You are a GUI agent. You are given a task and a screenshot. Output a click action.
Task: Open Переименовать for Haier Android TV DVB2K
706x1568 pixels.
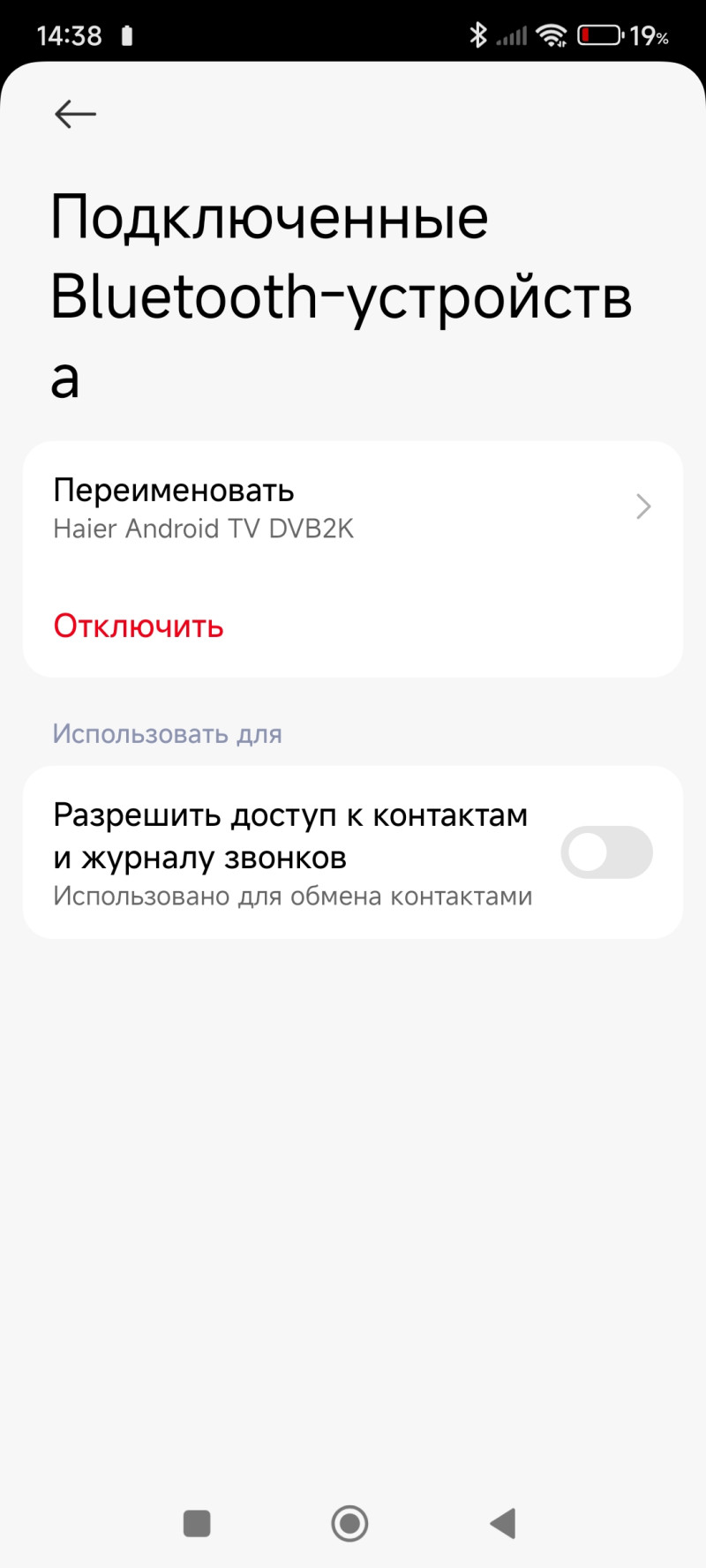352,507
